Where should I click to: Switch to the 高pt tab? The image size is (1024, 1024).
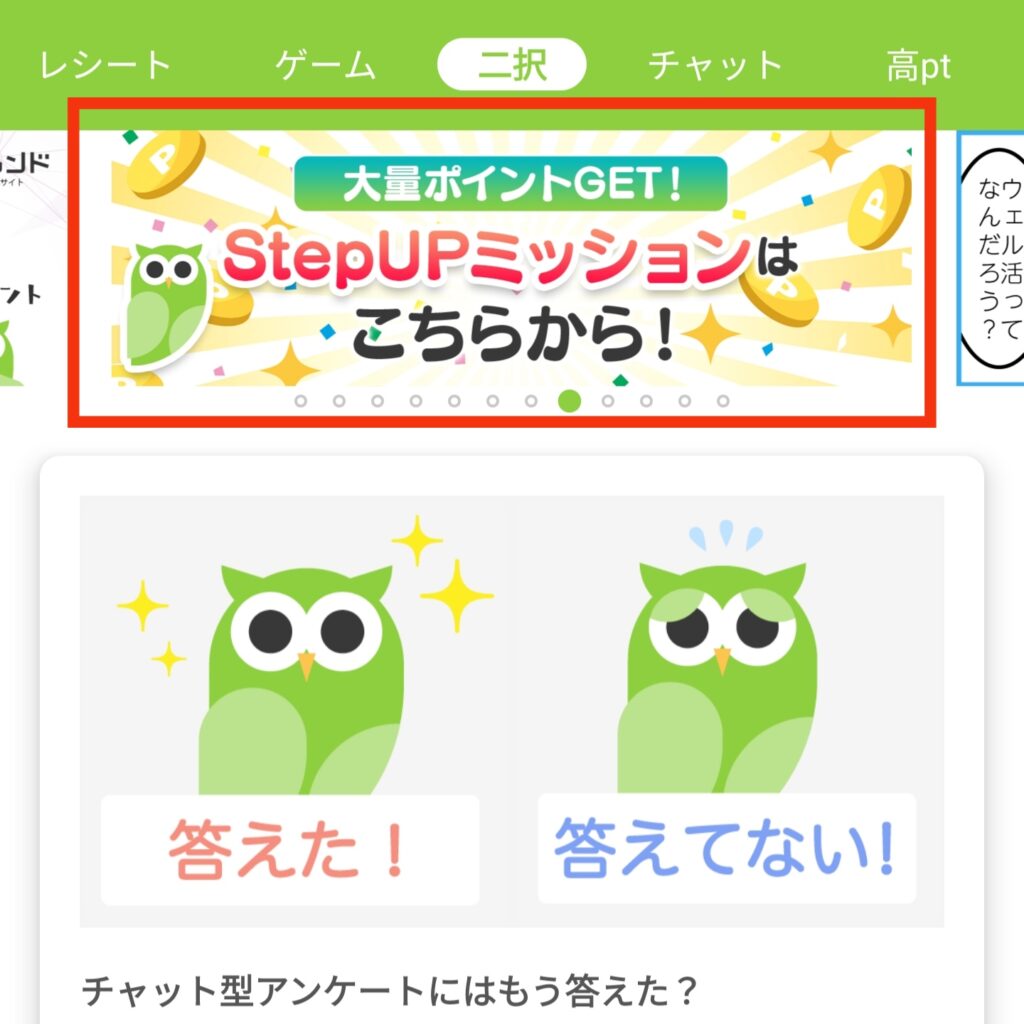pos(917,66)
